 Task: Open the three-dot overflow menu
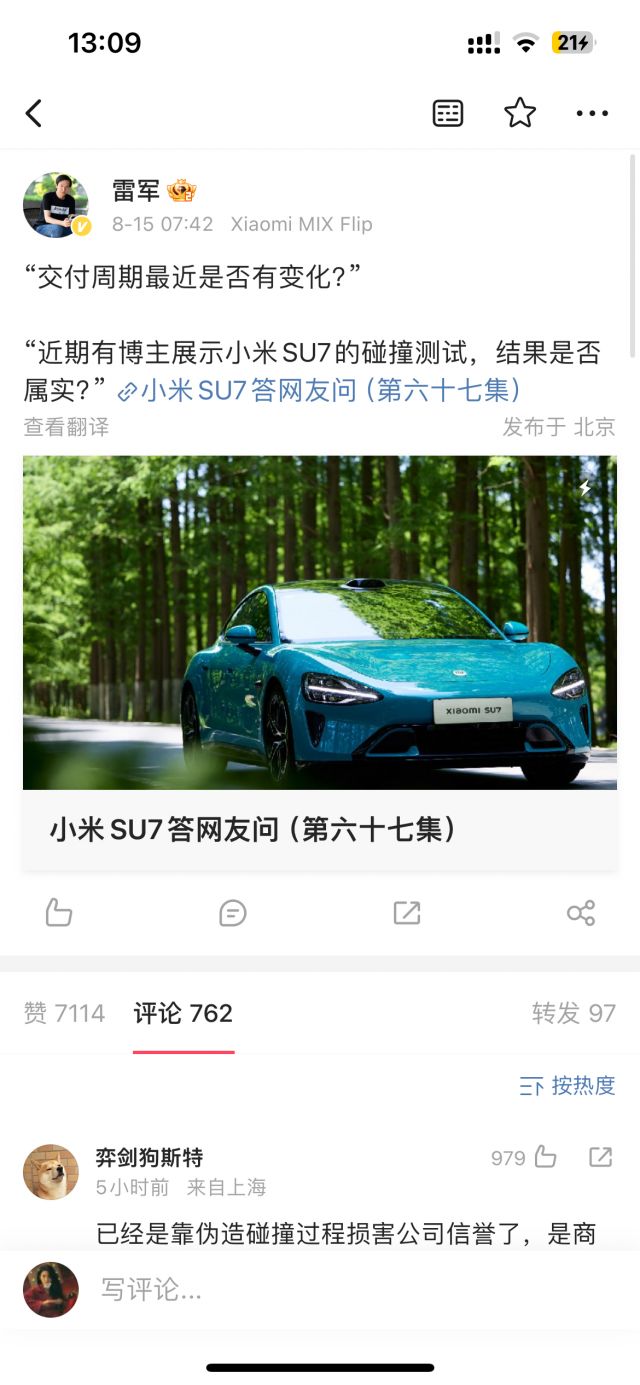click(x=592, y=113)
